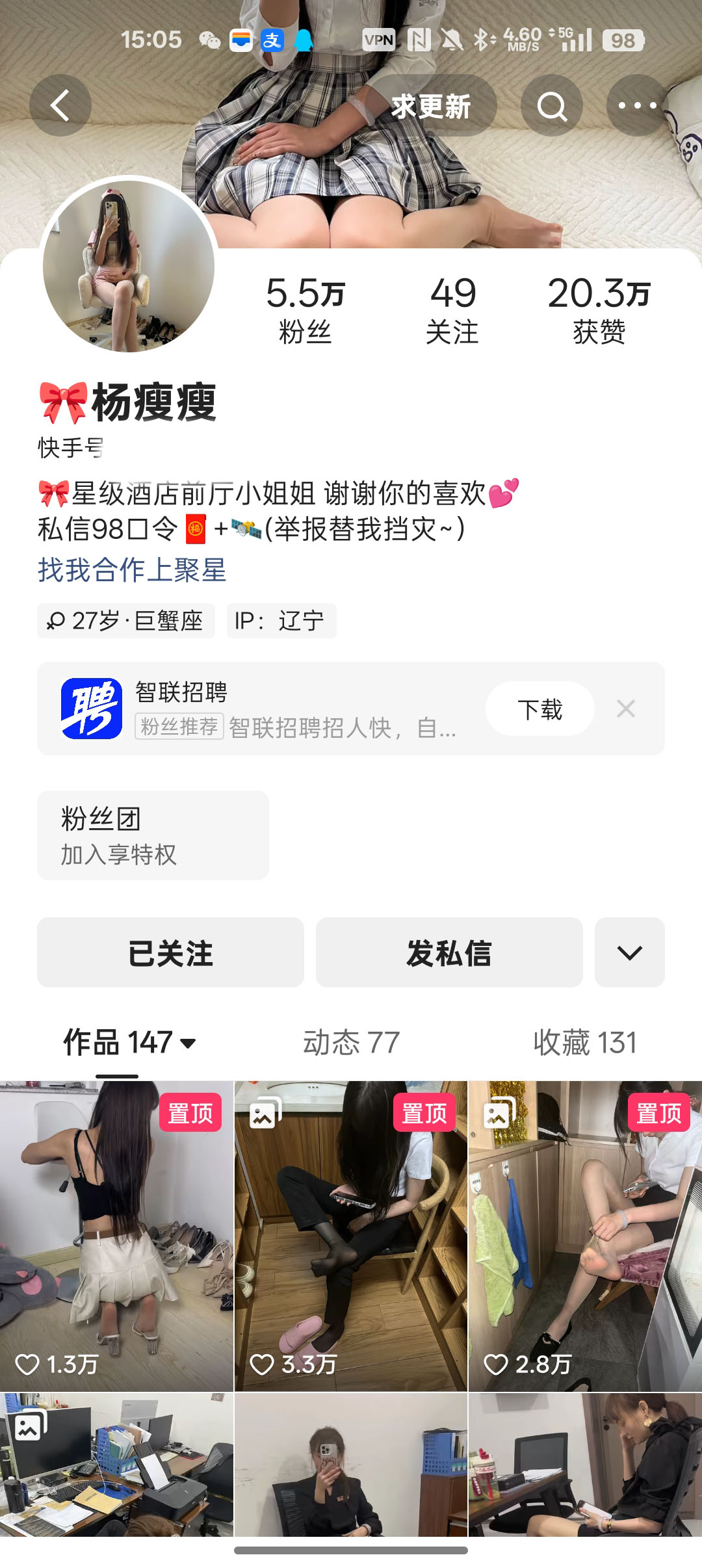This screenshot has width=702, height=1568.
Task: Open the pinned video with 1.3万 likes
Action: (x=117, y=1235)
